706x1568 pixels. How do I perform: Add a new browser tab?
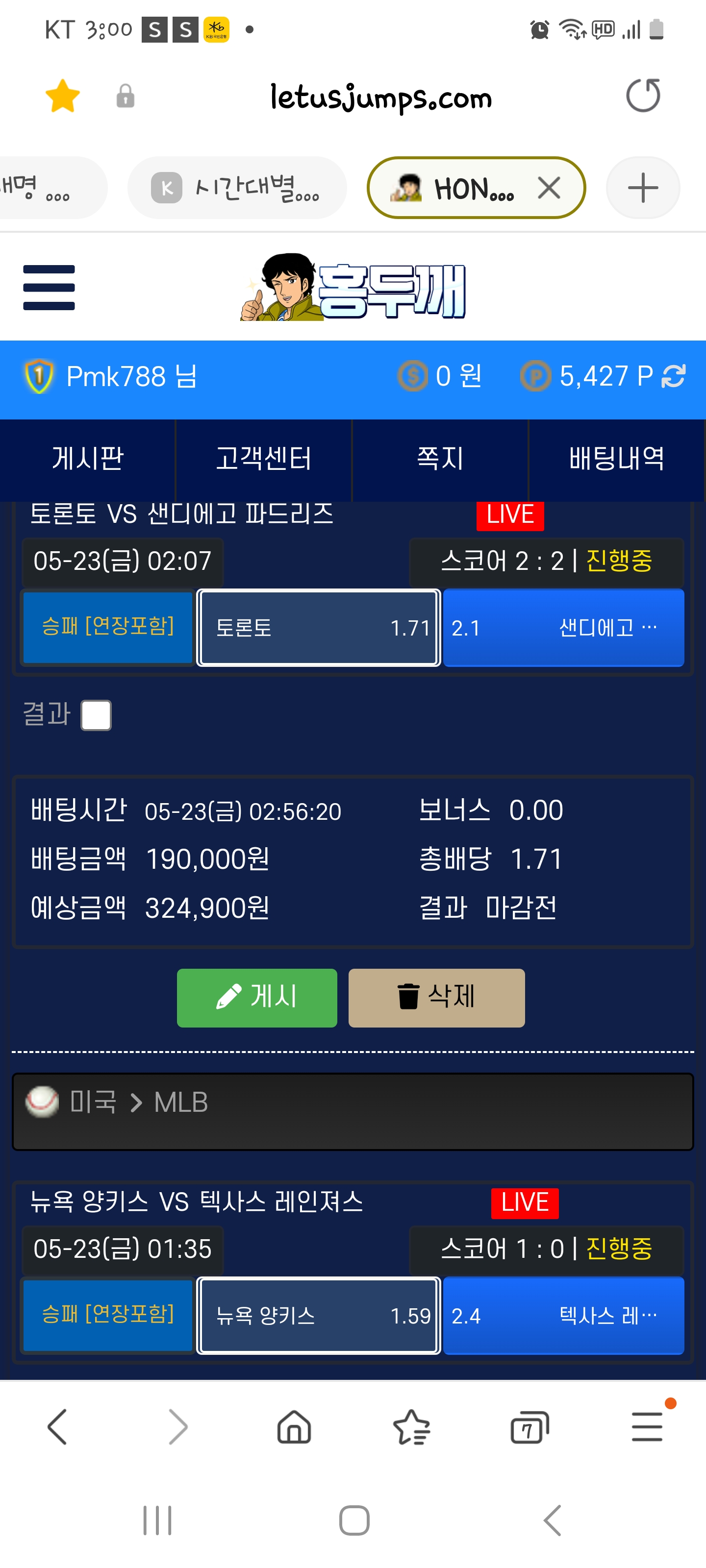643,188
